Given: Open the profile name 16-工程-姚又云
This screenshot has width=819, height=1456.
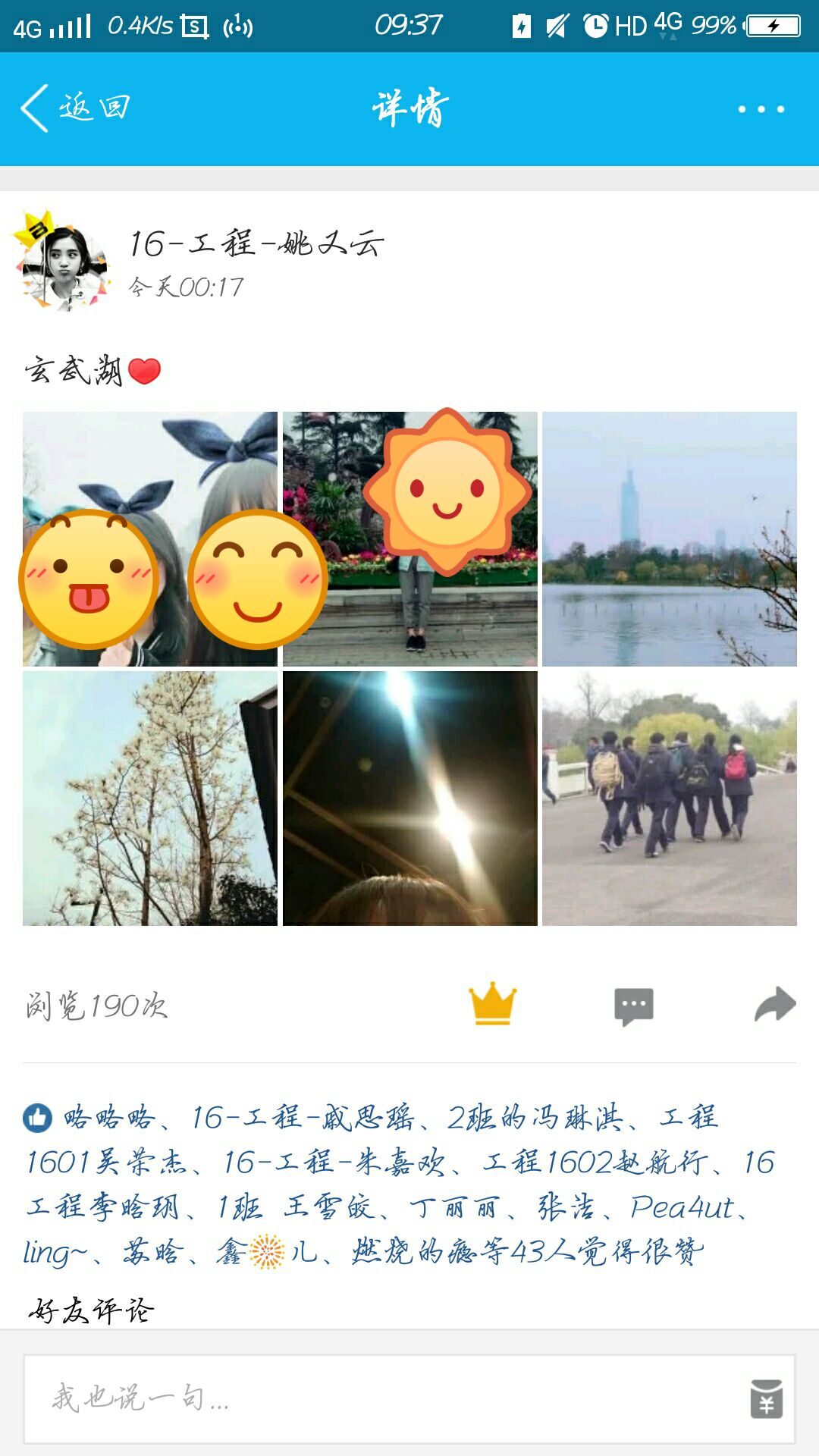Looking at the screenshot, I should (256, 243).
